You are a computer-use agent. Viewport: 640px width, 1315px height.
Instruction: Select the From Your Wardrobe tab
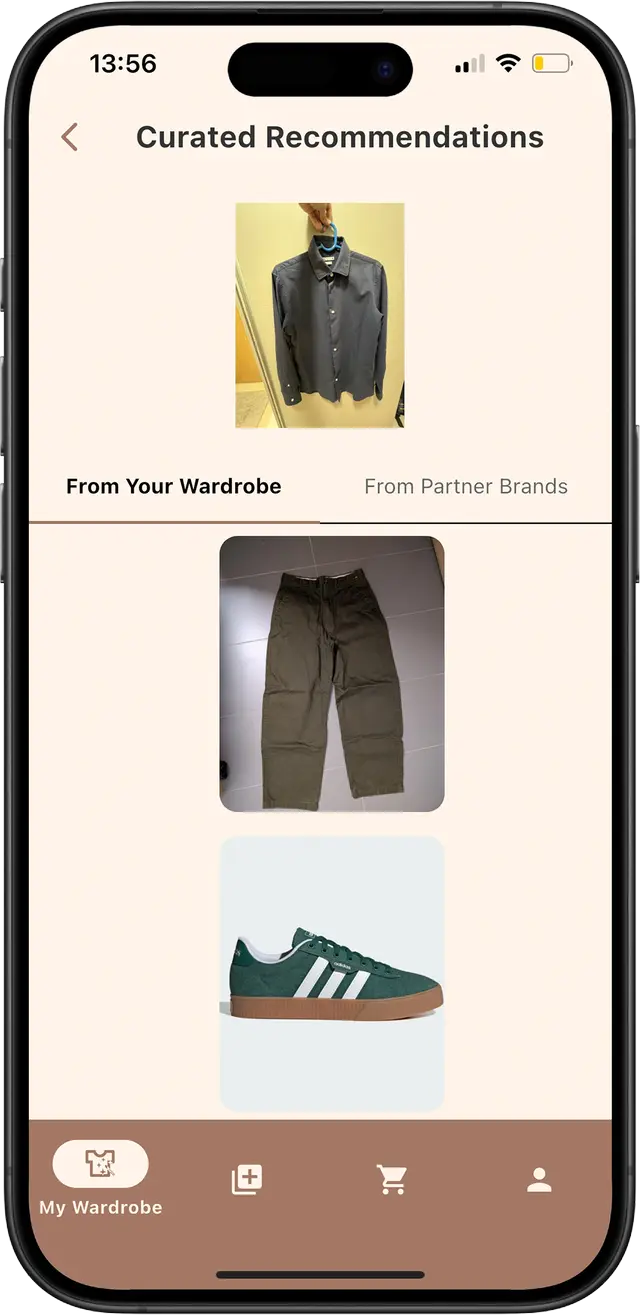pyautogui.click(x=174, y=487)
